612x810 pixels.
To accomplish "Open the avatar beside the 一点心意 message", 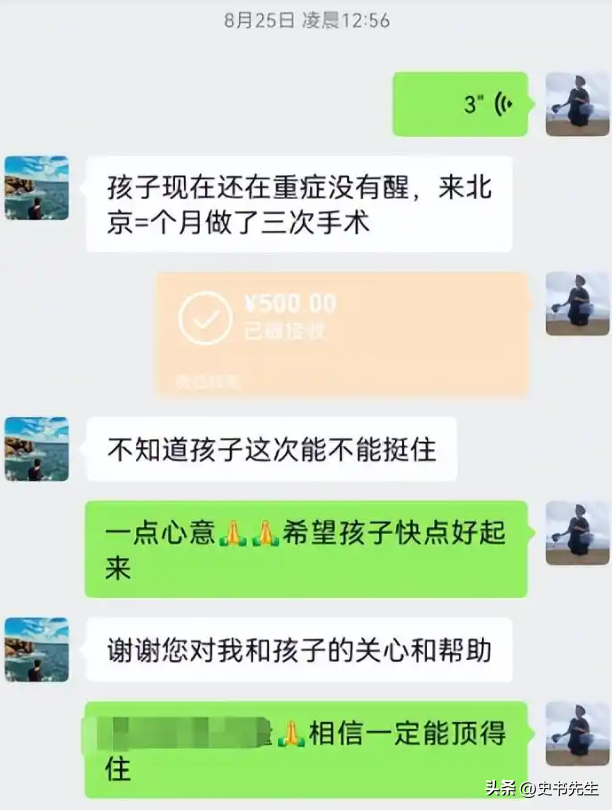I will [577, 533].
